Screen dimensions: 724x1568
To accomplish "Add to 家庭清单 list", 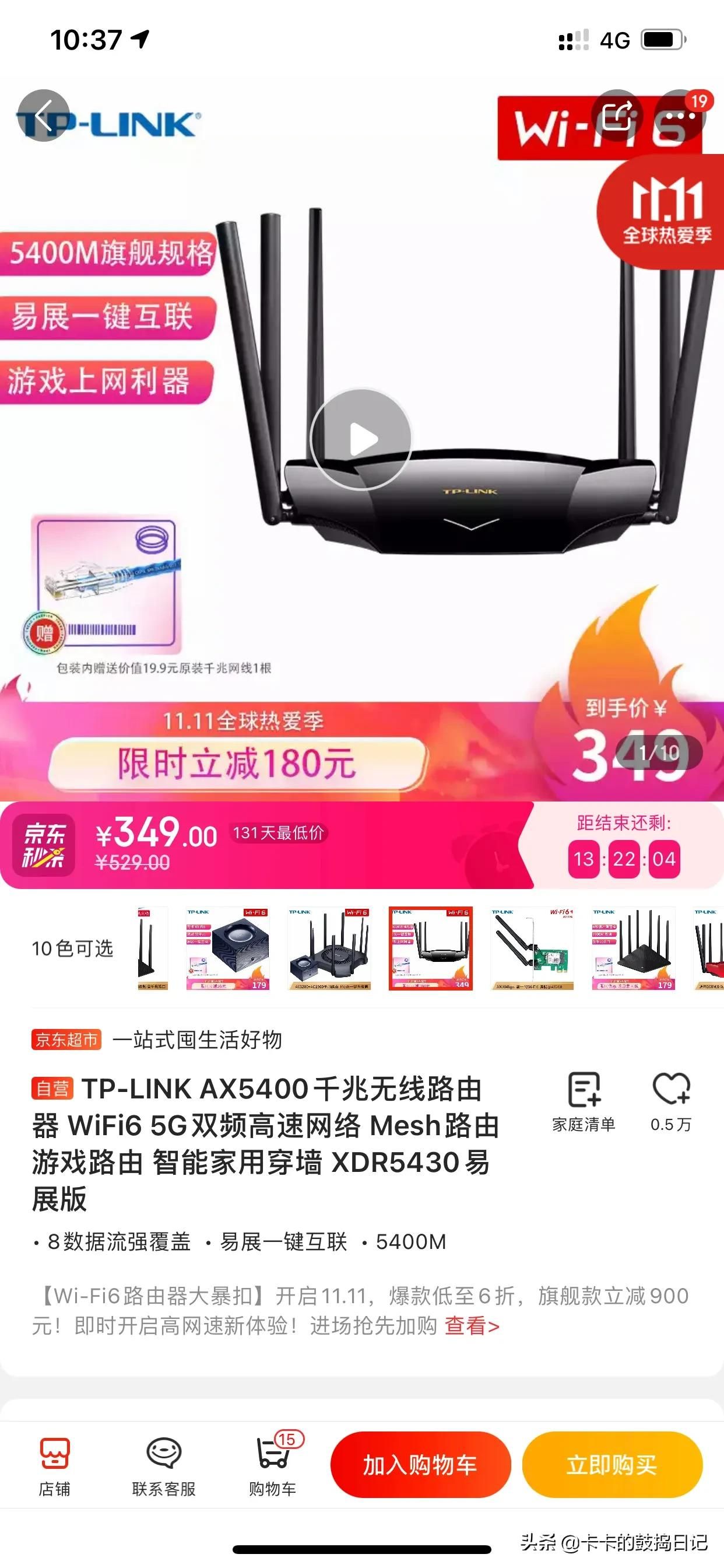I will (584, 1102).
